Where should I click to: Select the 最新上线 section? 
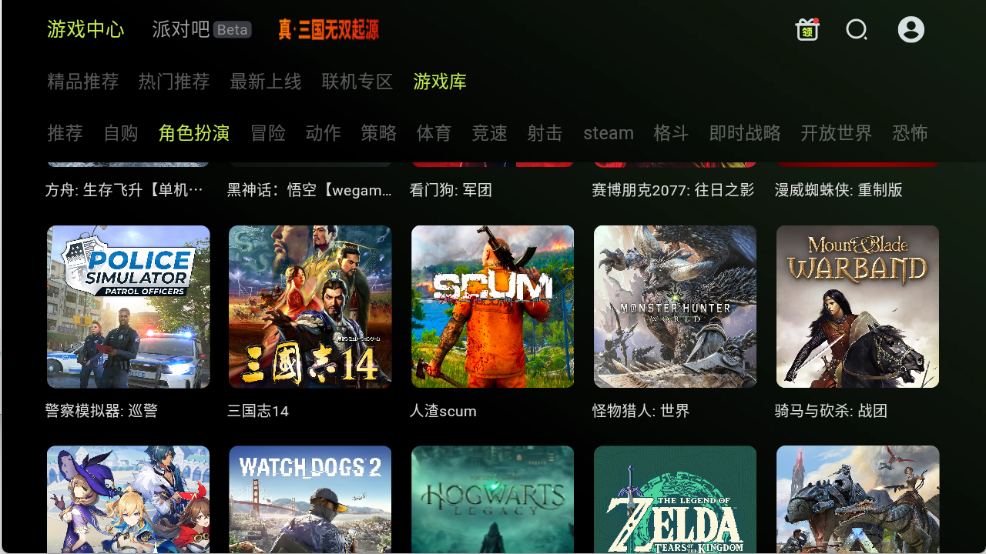click(x=265, y=82)
